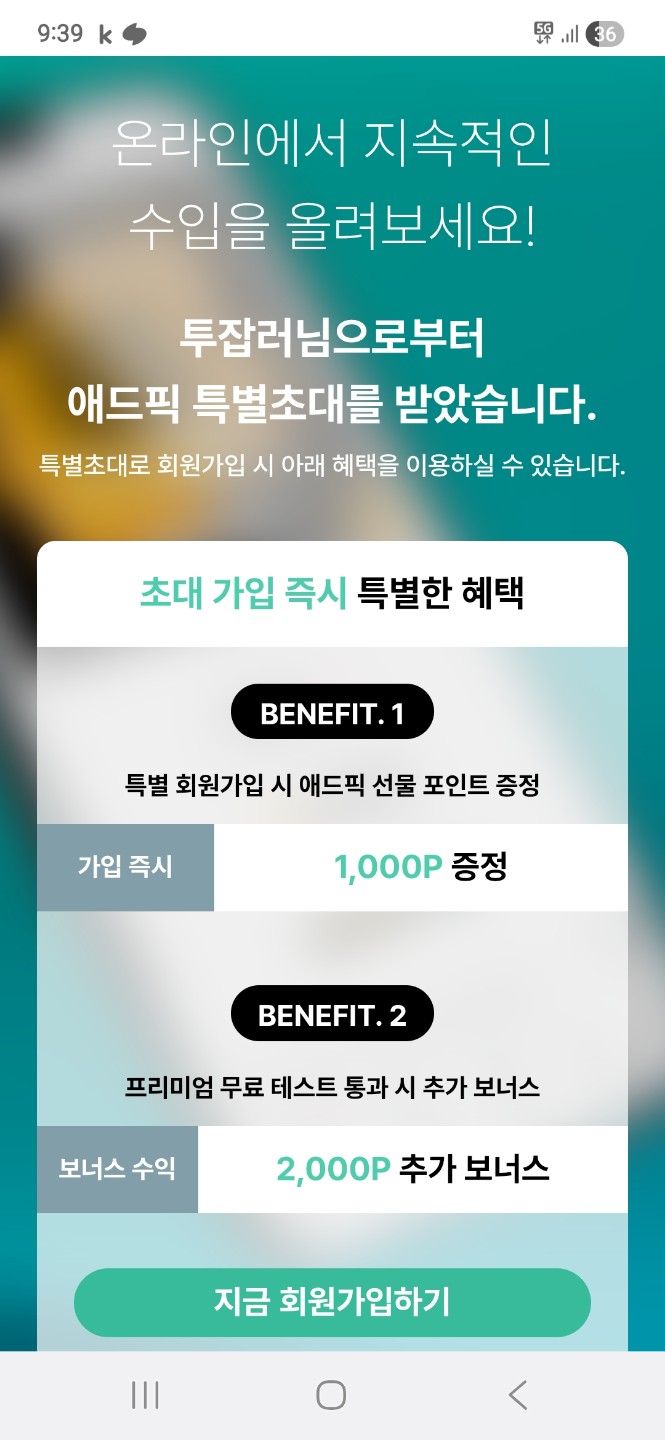
Task: Open recent apps from navigation bar
Action: 145,1395
